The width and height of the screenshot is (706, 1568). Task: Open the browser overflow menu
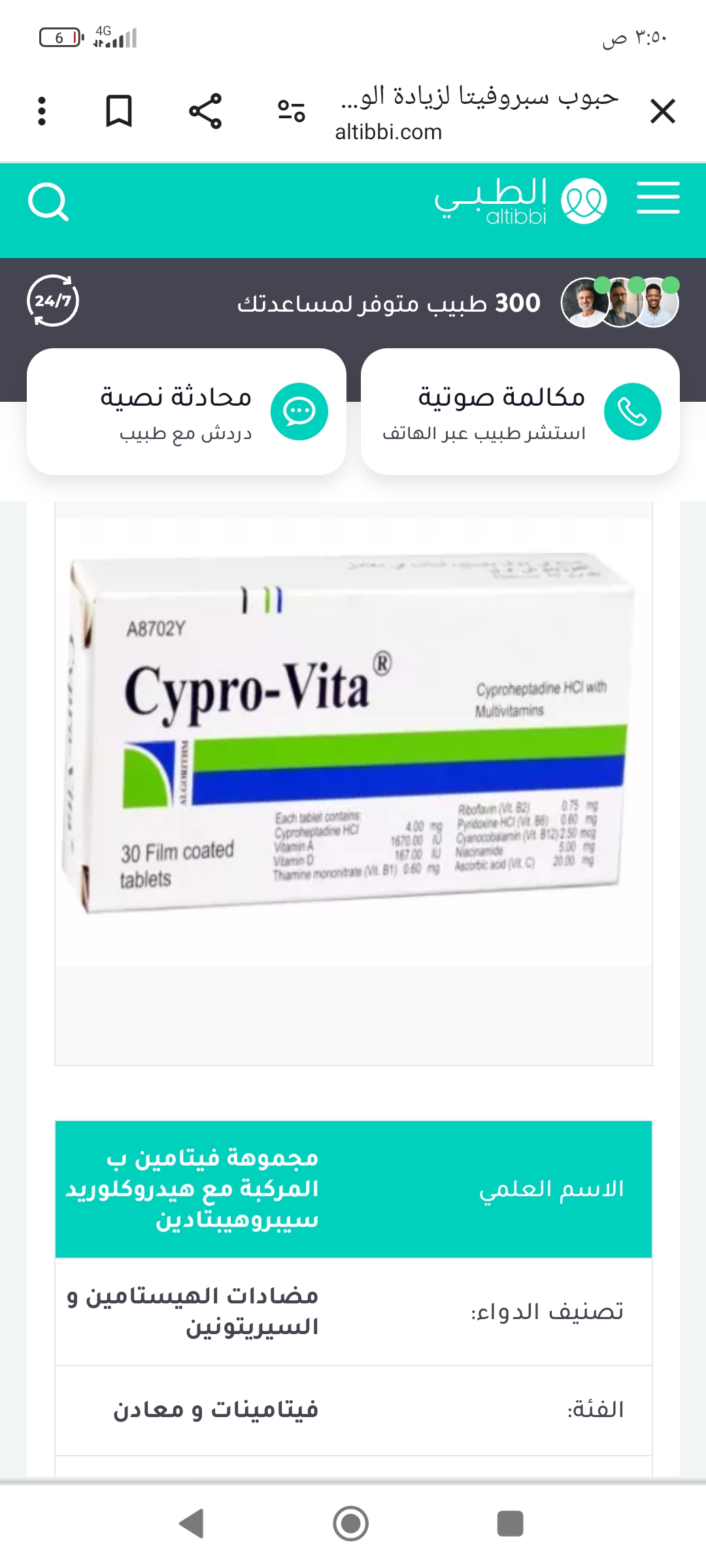[42, 111]
